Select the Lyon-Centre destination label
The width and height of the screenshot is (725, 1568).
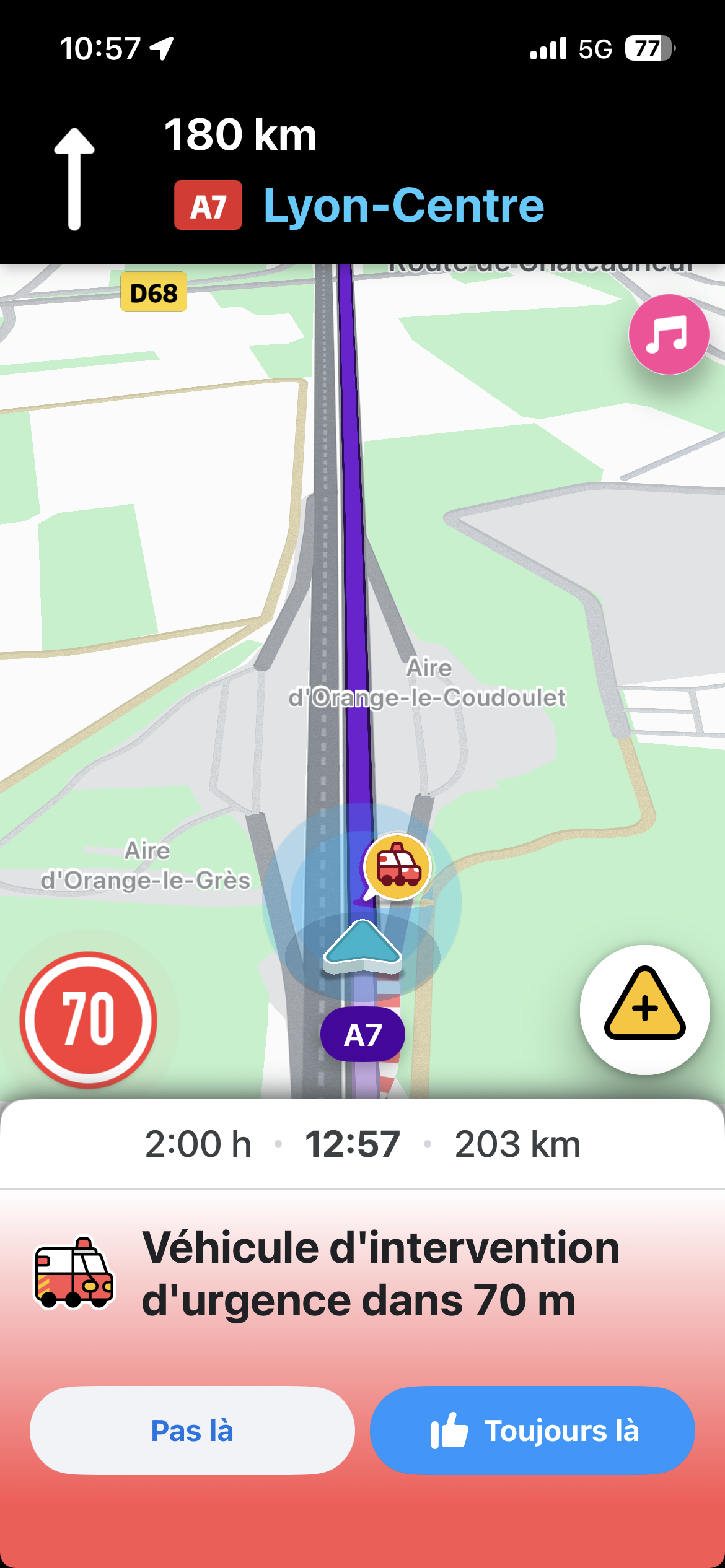pos(403,204)
